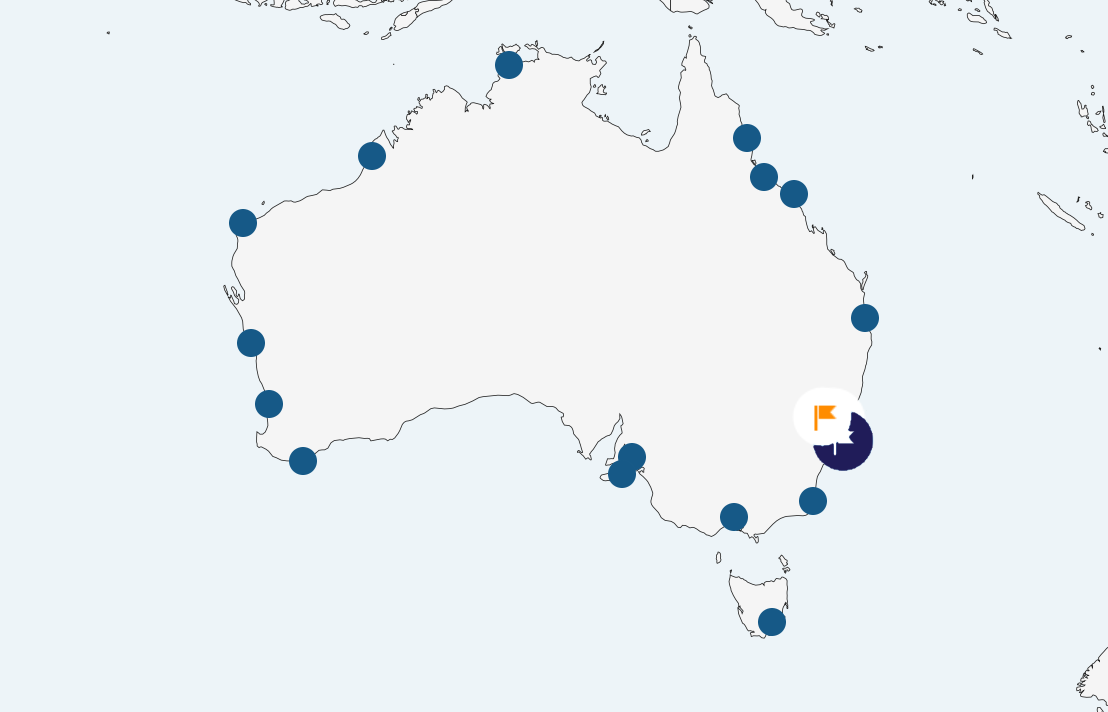
Task: Select the marker at Melbourne
Action: pos(734,517)
